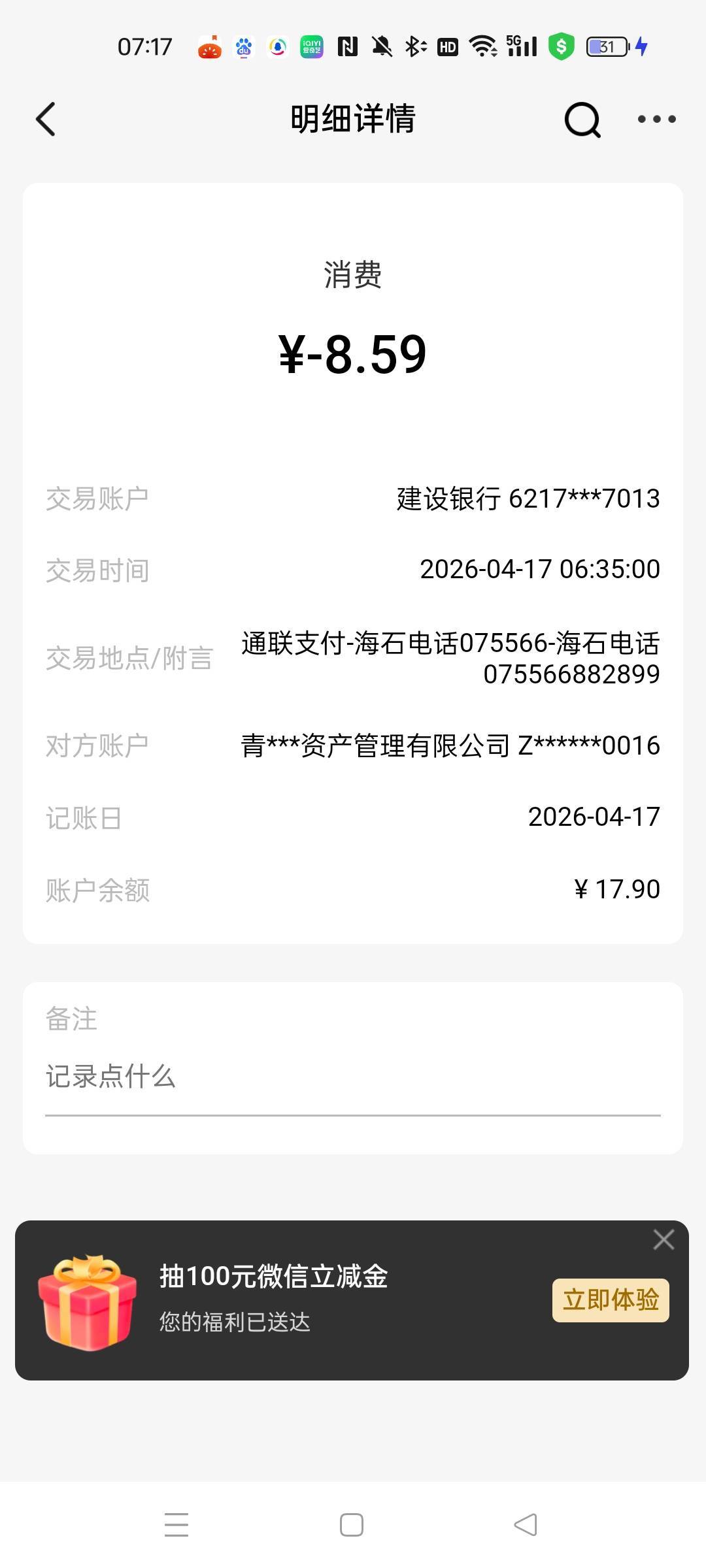The width and height of the screenshot is (706, 1568).
Task: Tap the 记录点什么 remark field
Action: (x=352, y=1077)
